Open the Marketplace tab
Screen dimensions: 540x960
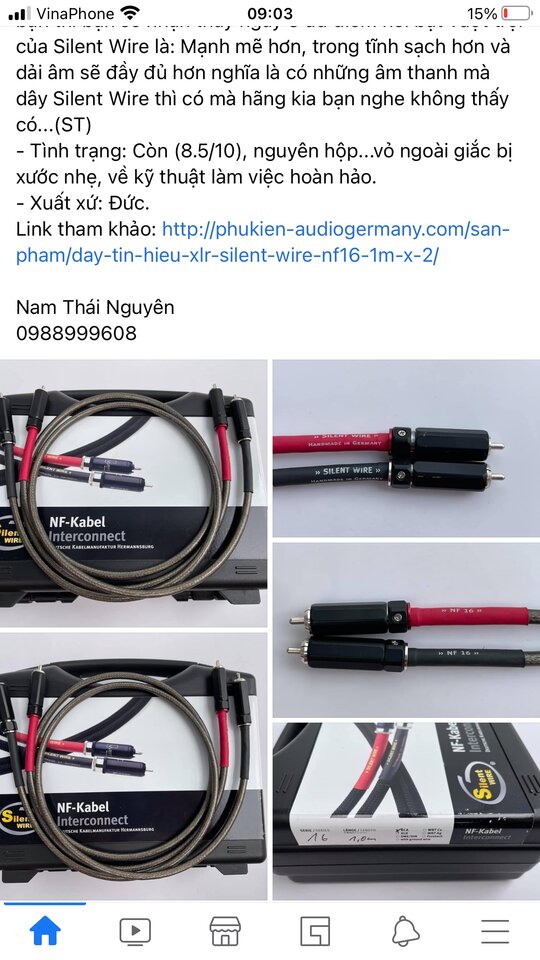tap(225, 931)
